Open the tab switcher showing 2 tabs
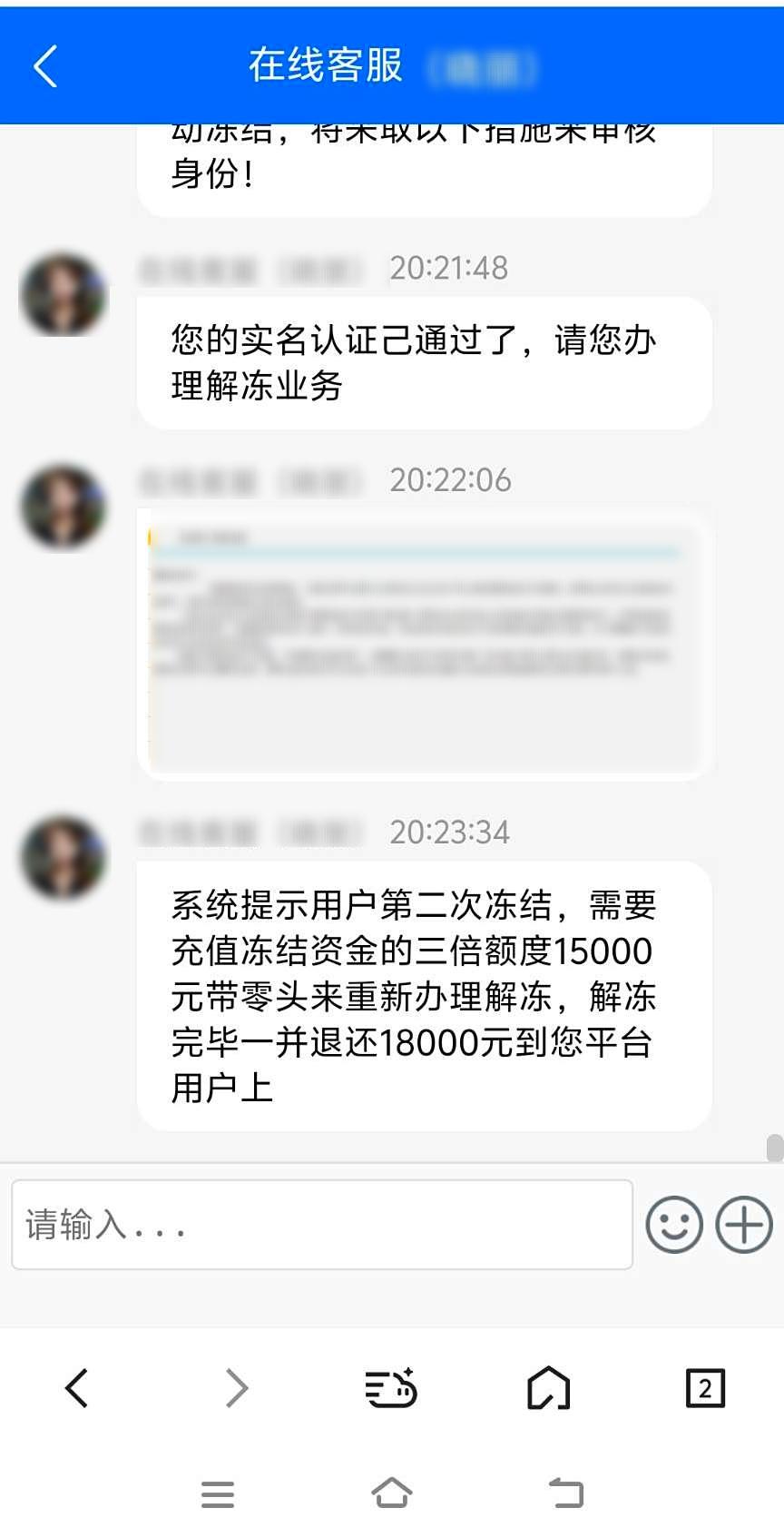Image resolution: width=784 pixels, height=1537 pixels. (705, 1388)
